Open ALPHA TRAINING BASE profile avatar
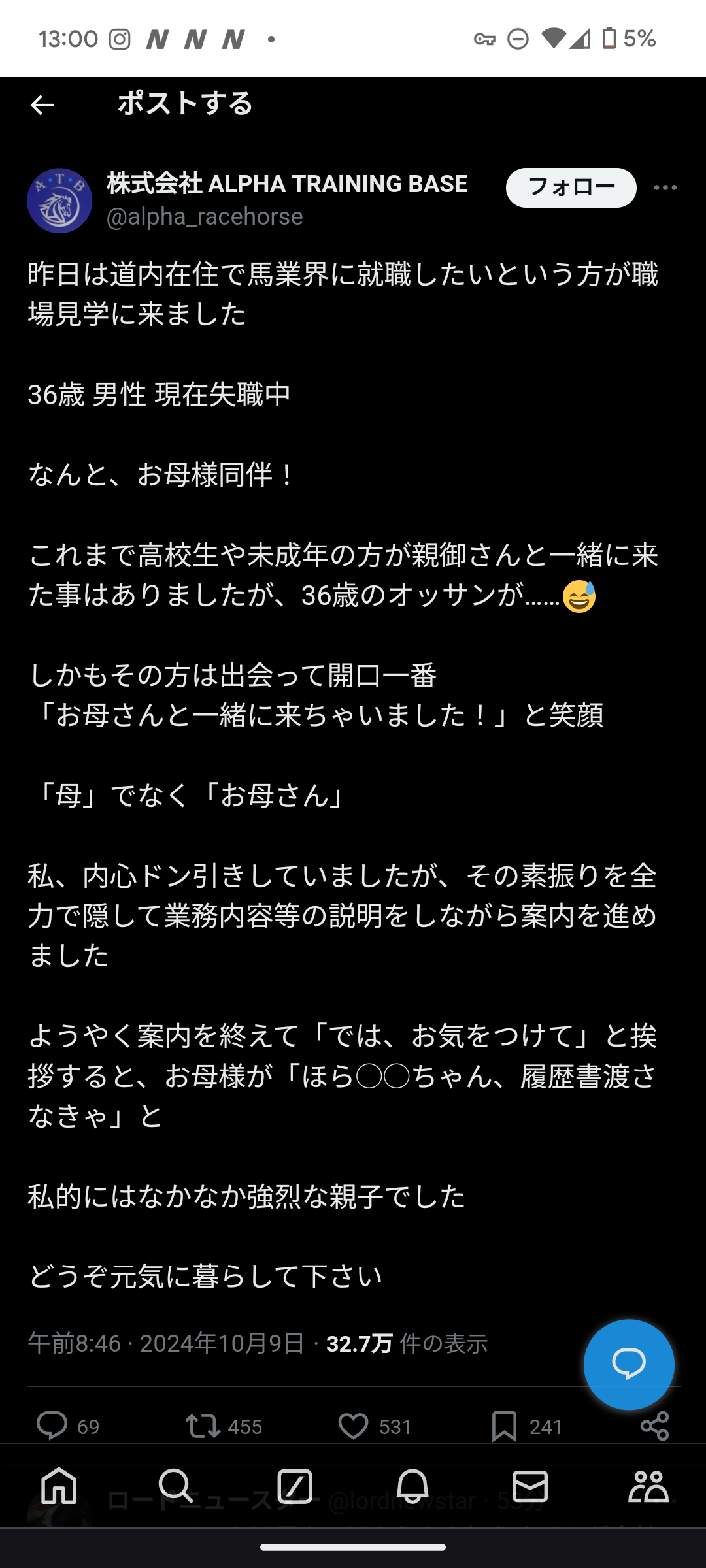The width and height of the screenshot is (706, 1568). 59,201
